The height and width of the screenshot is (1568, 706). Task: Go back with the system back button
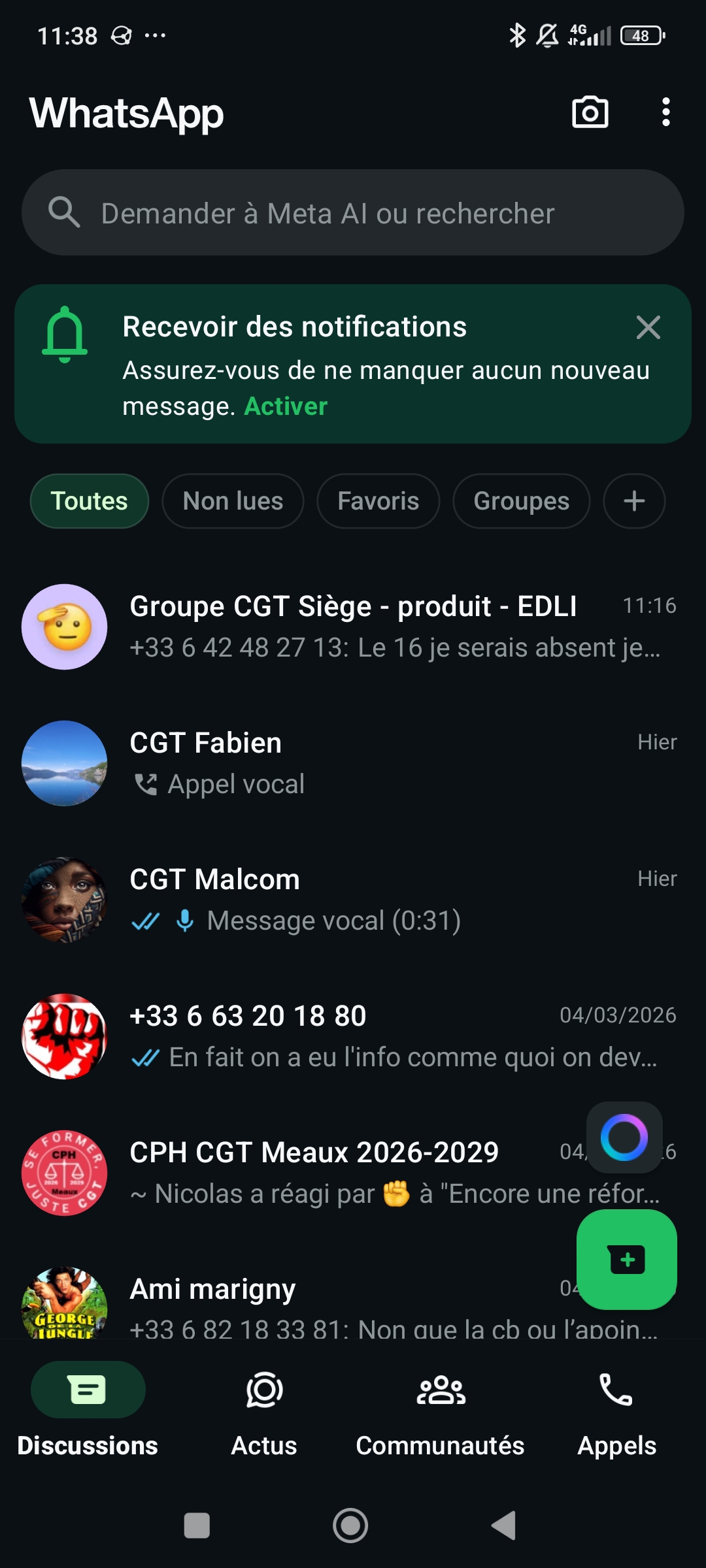point(504,1526)
